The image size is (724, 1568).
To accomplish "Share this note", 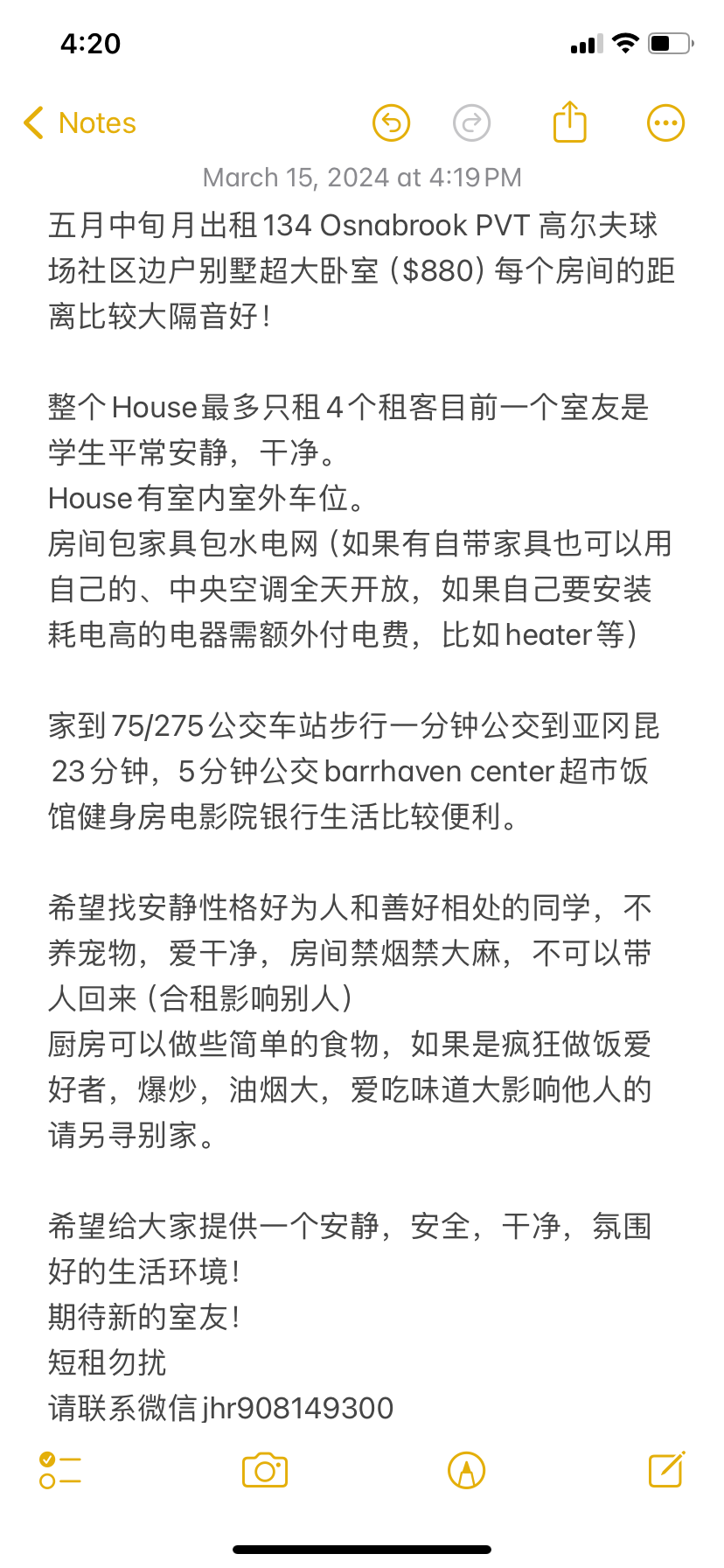I will 569,122.
